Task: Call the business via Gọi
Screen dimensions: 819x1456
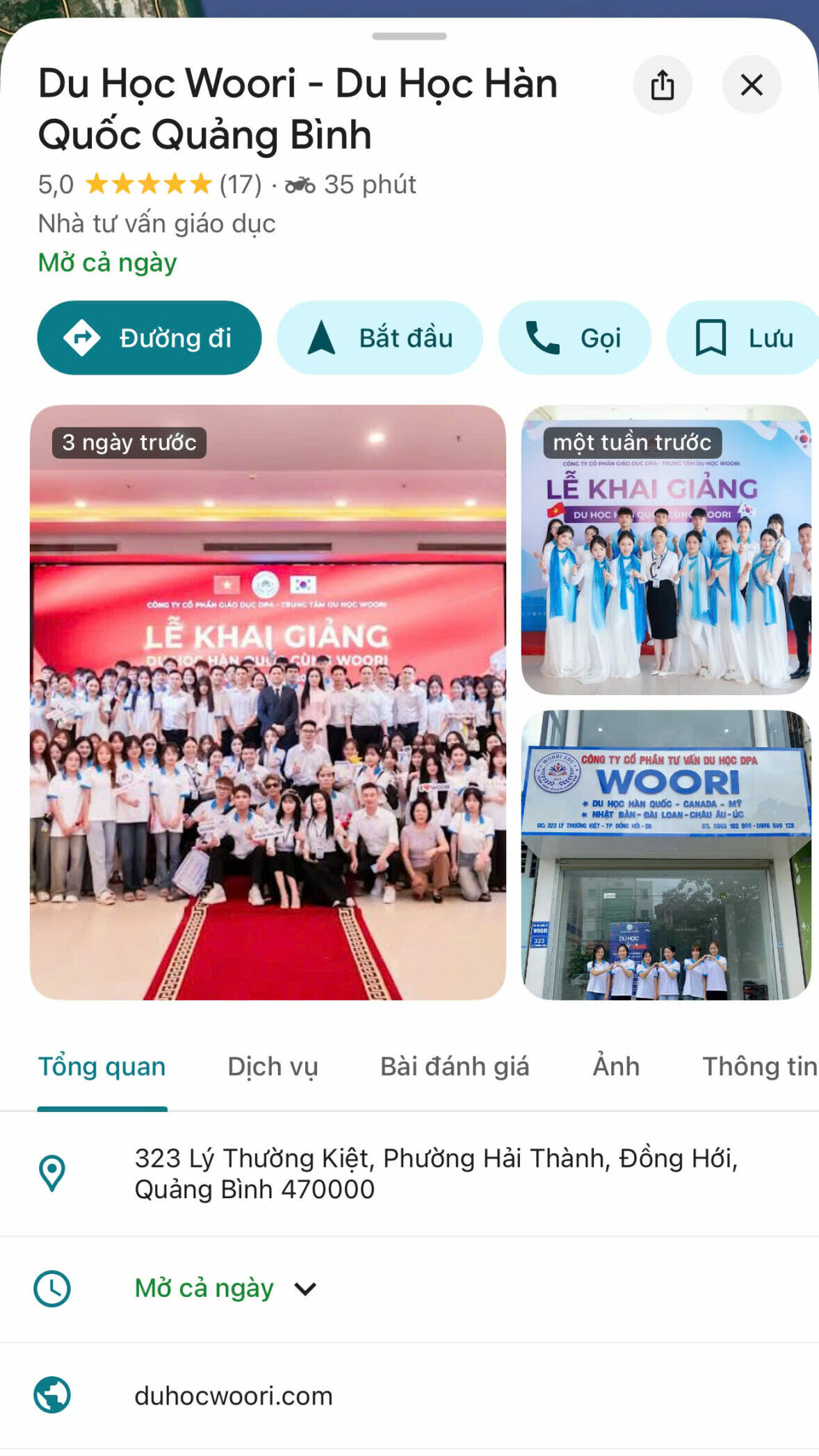Action: (574, 338)
